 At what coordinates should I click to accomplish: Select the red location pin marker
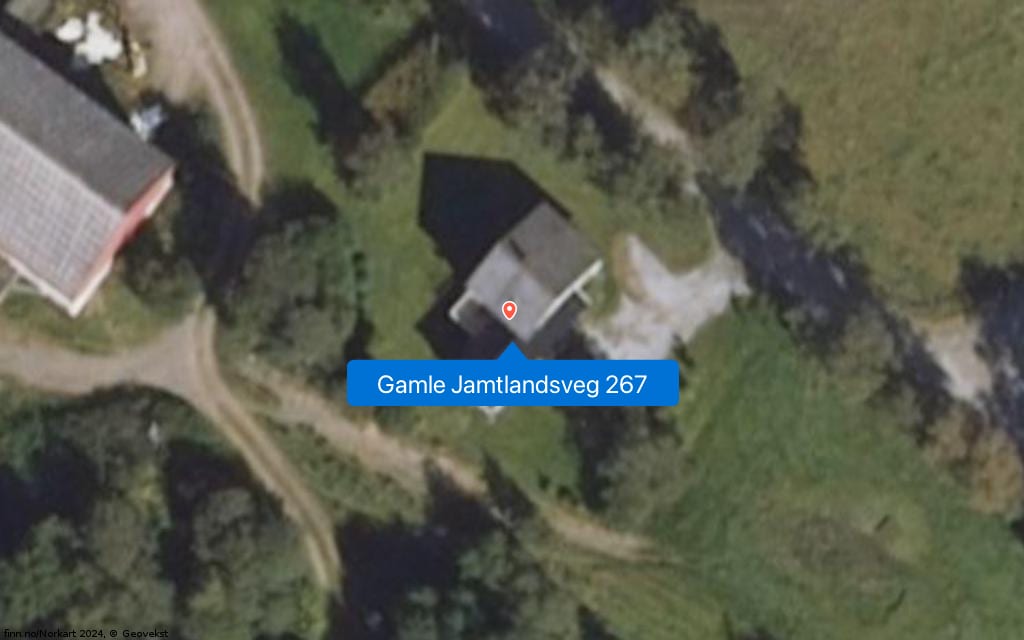coord(510,310)
